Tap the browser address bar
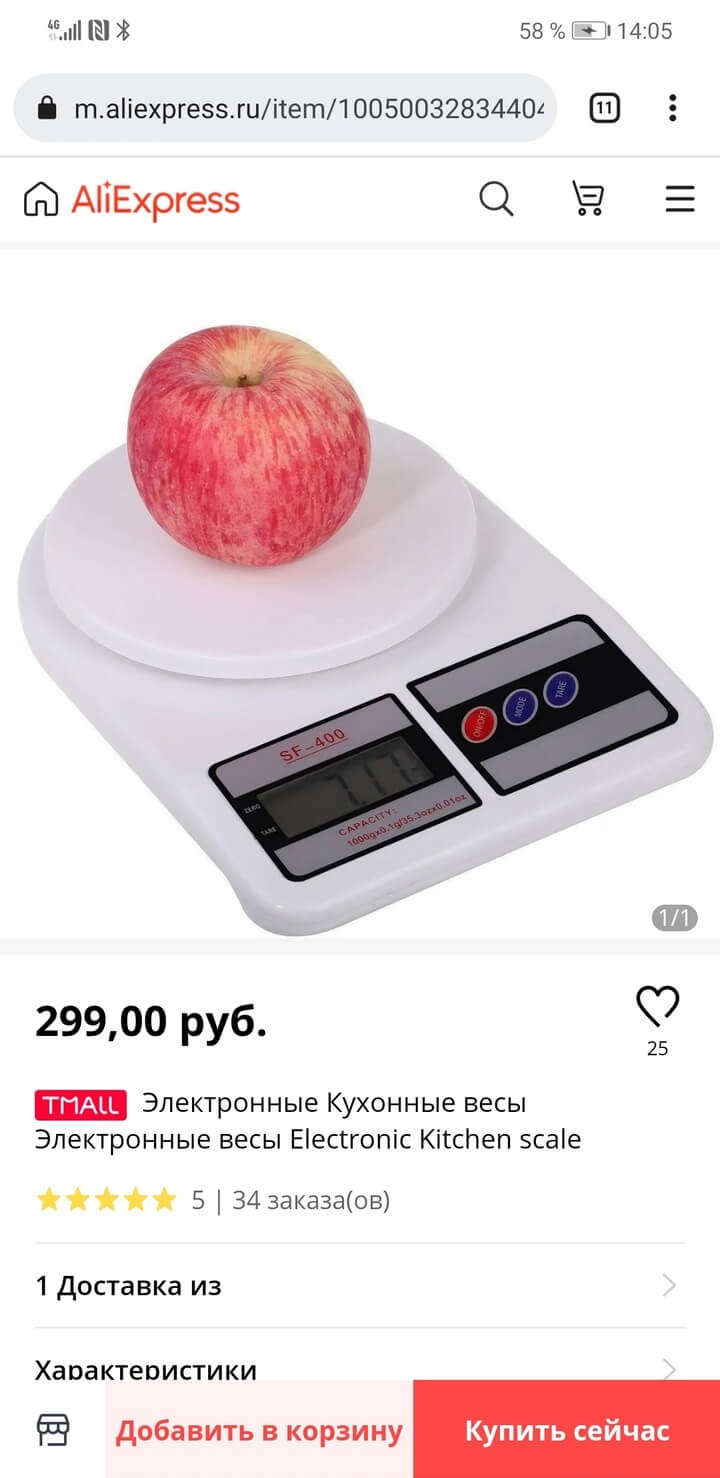720x1478 pixels. click(x=300, y=108)
